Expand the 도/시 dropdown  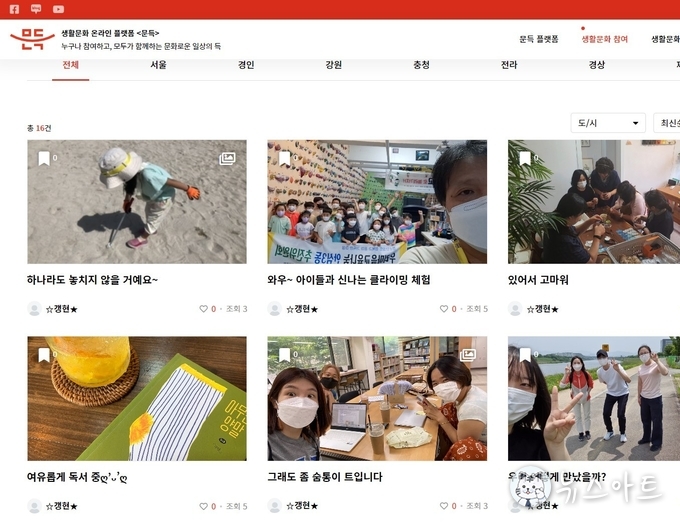click(x=608, y=123)
